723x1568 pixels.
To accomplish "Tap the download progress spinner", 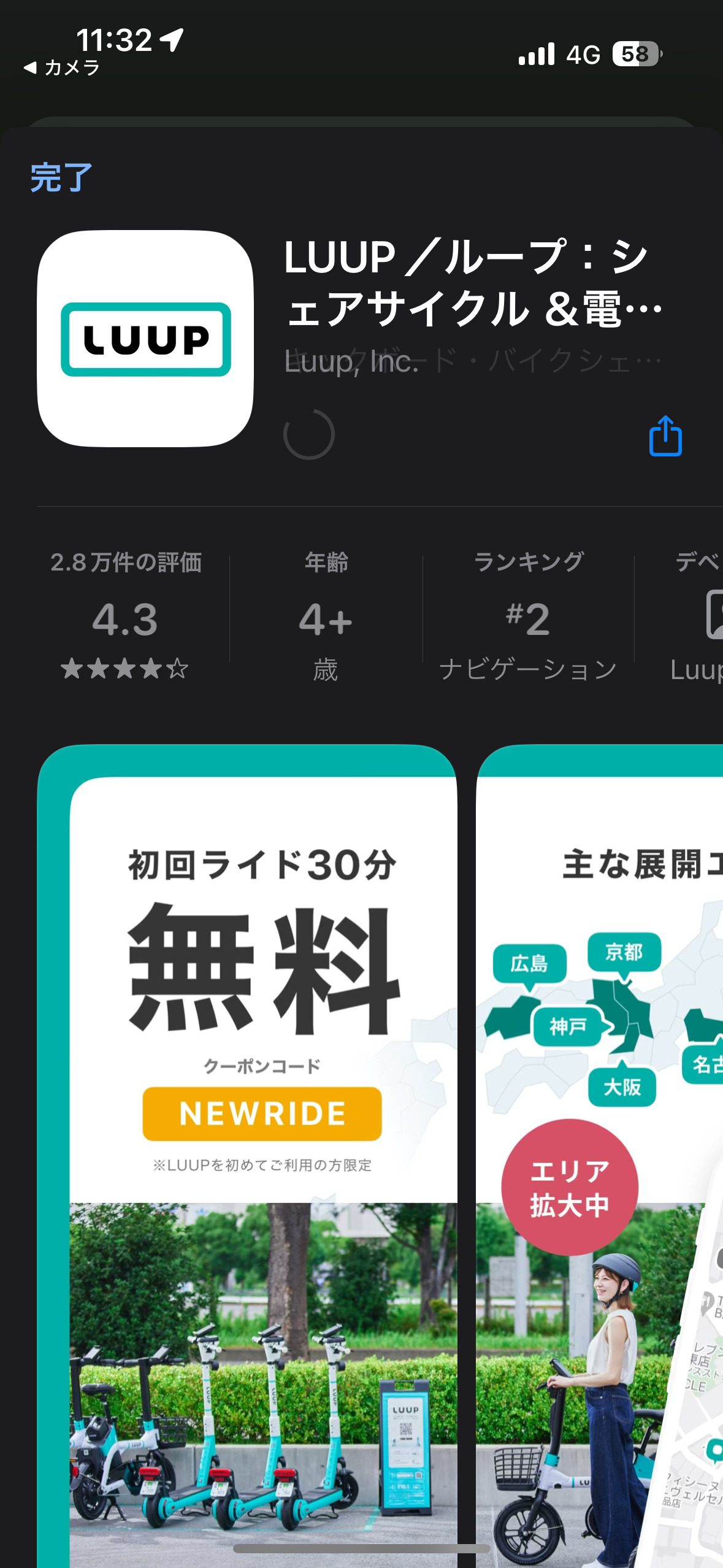I will click(308, 434).
